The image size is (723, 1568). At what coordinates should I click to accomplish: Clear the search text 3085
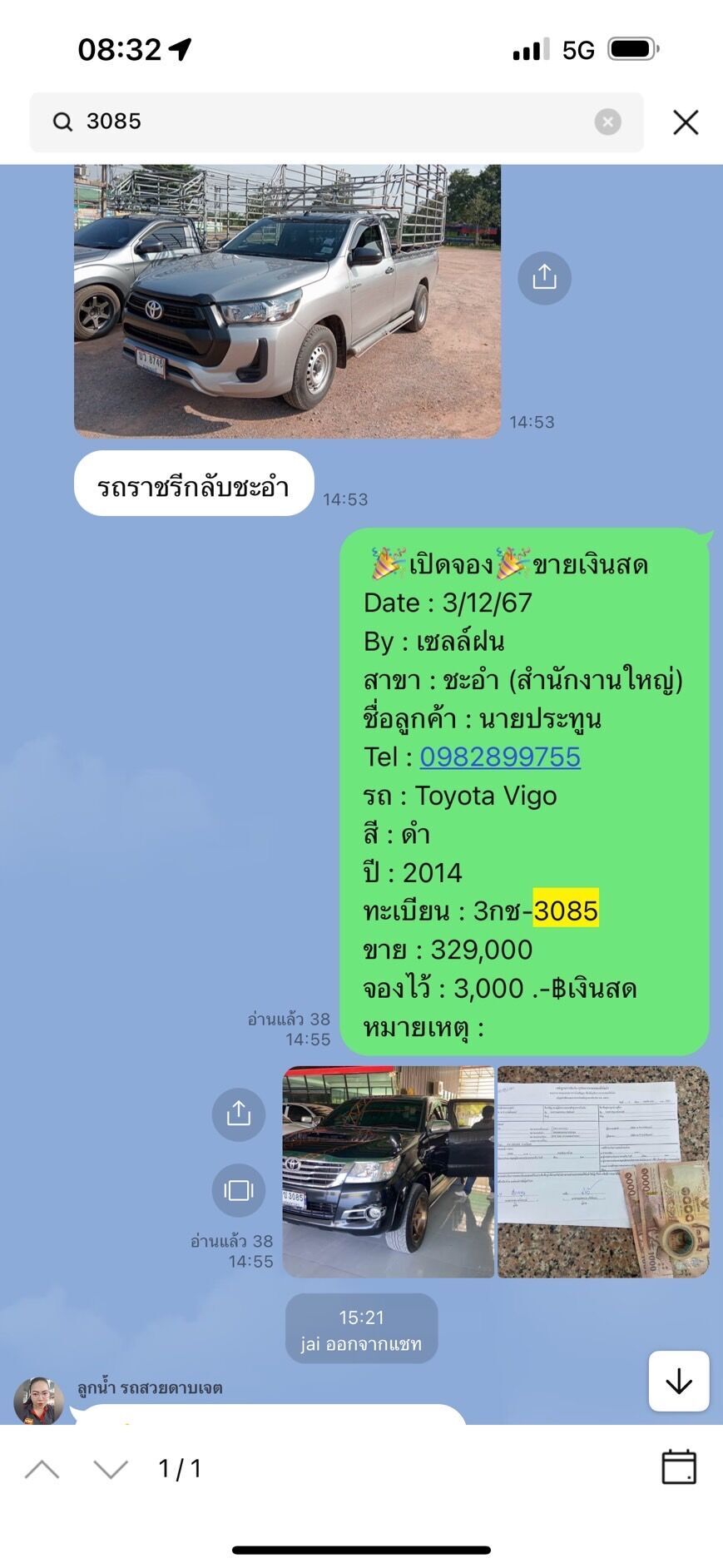coord(608,122)
